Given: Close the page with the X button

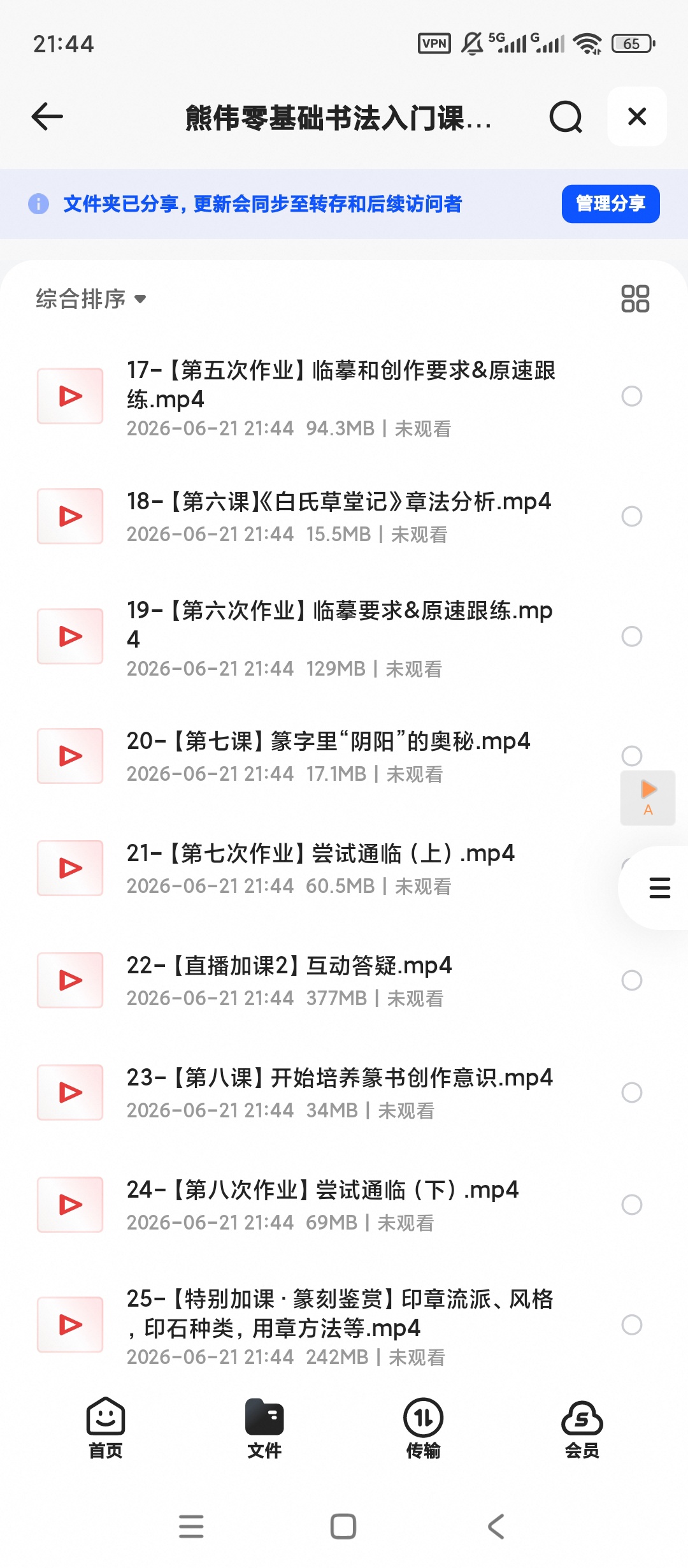Looking at the screenshot, I should click(x=637, y=117).
